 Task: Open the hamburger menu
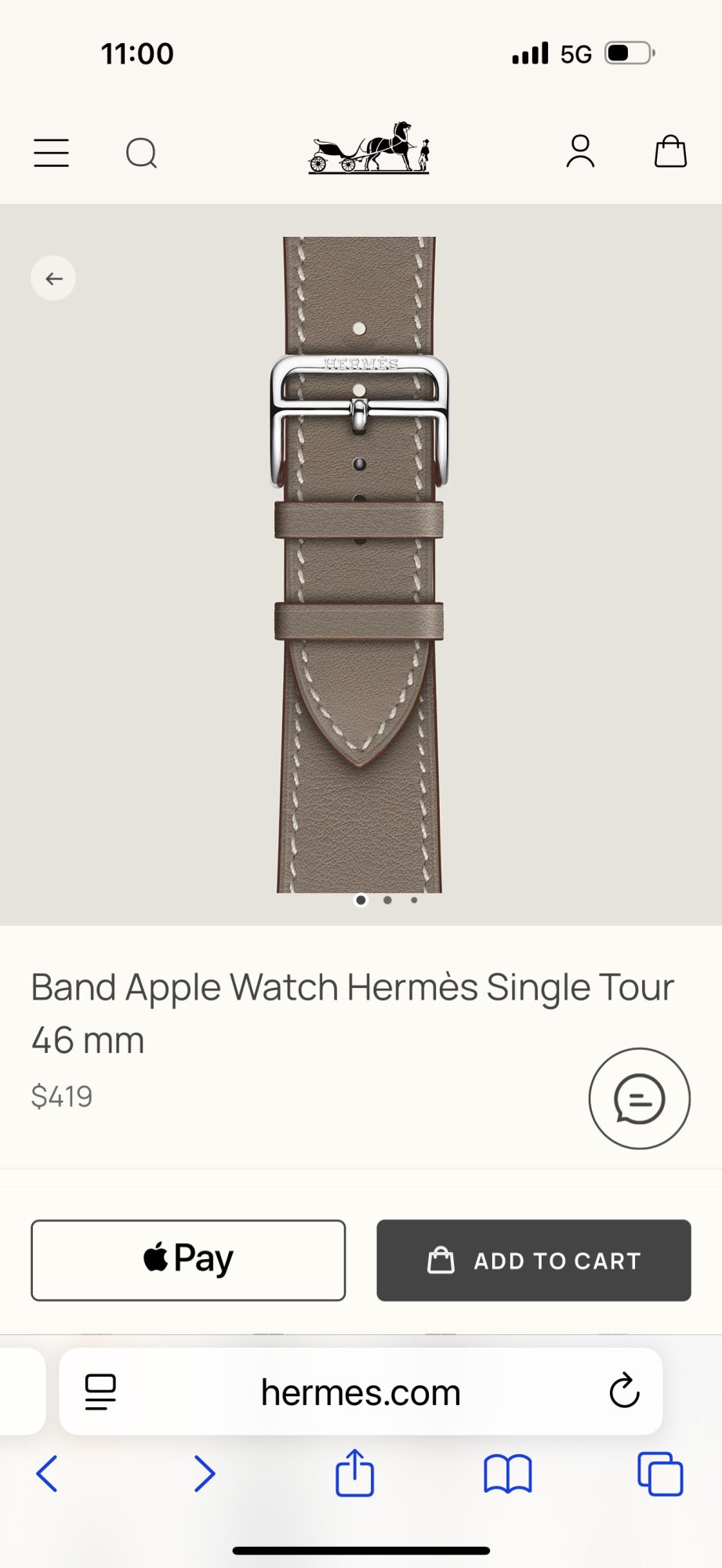click(52, 153)
